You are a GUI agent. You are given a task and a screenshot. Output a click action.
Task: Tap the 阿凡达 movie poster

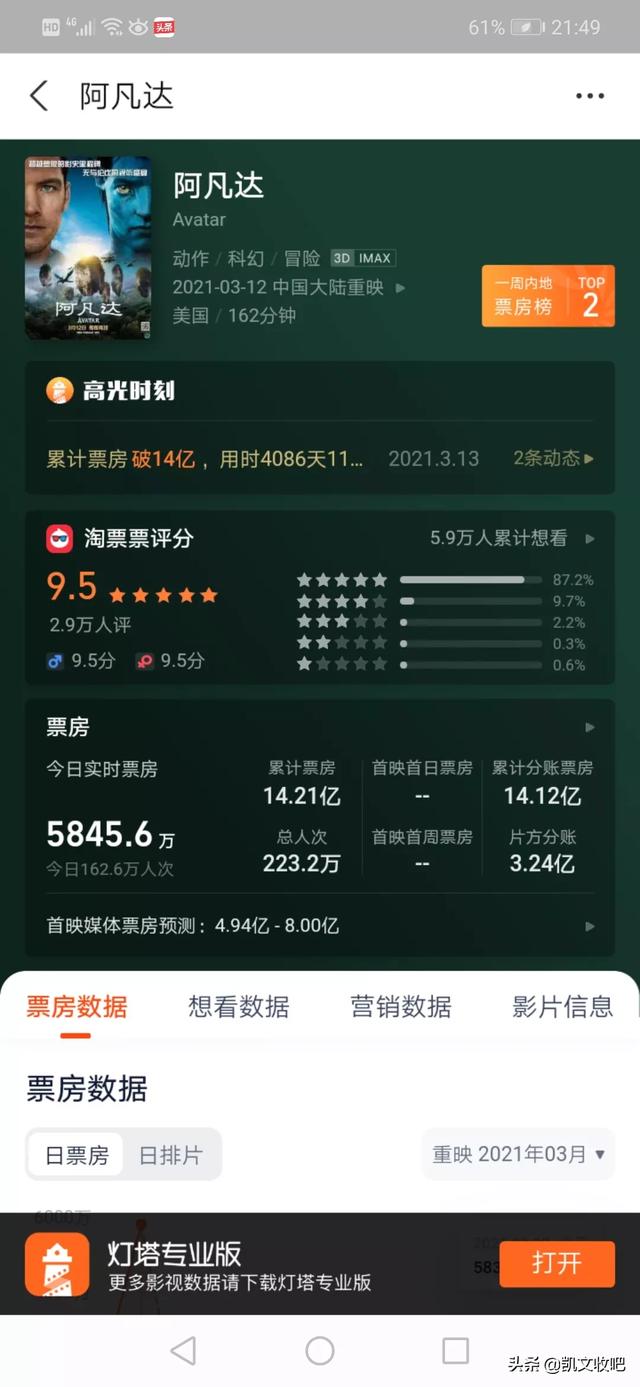[x=88, y=247]
